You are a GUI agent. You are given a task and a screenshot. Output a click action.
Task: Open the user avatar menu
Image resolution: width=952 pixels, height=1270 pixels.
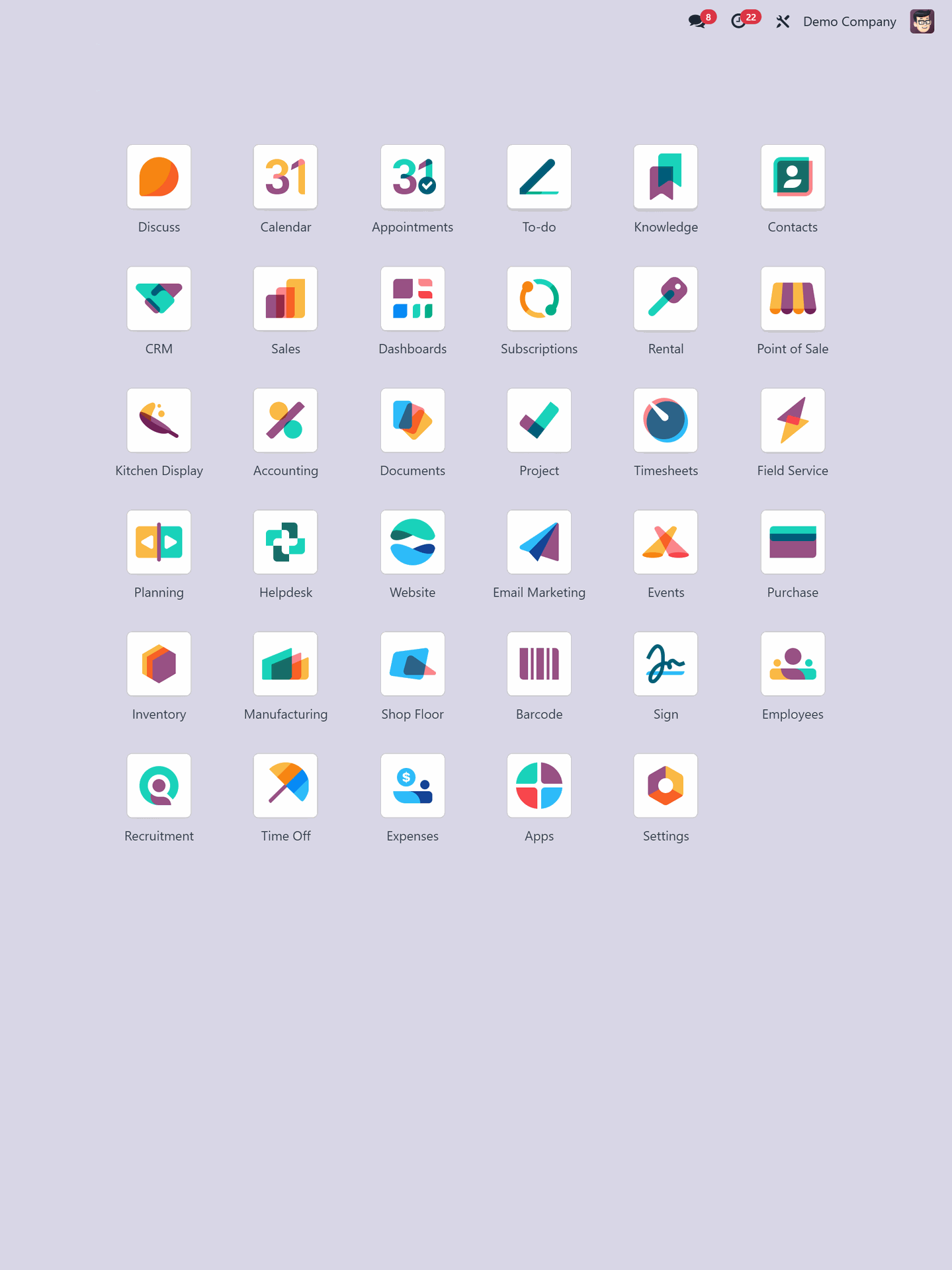click(922, 22)
